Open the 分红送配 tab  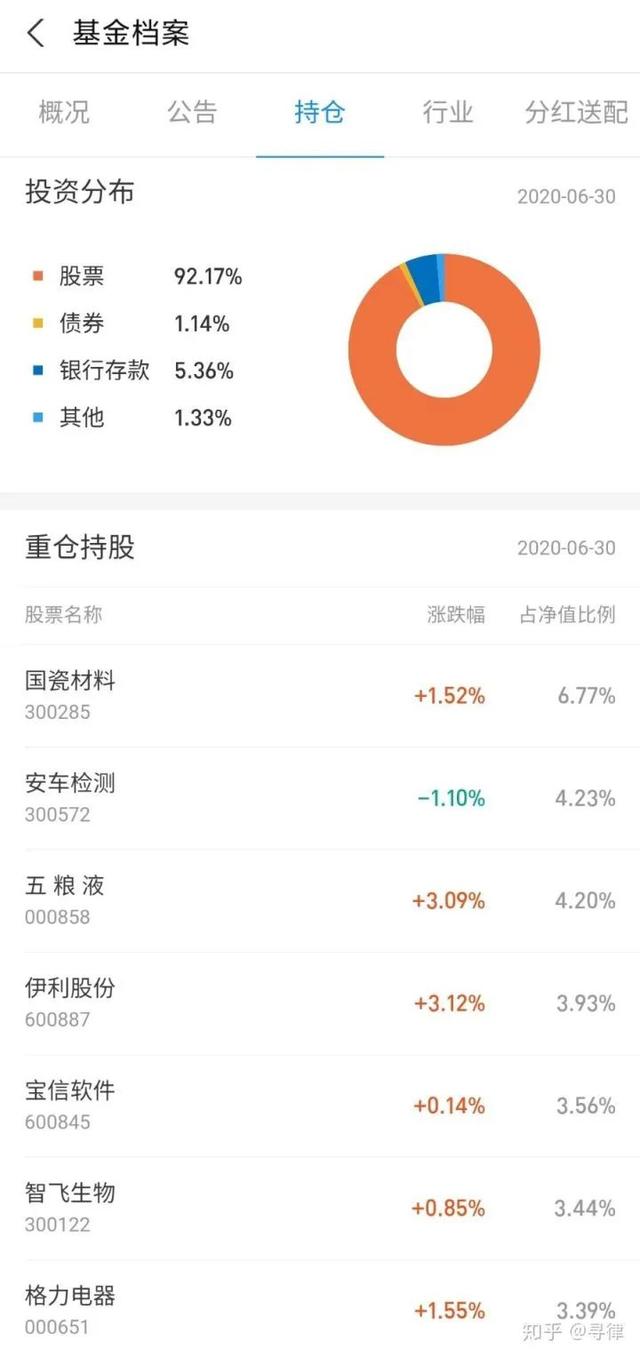[x=576, y=112]
